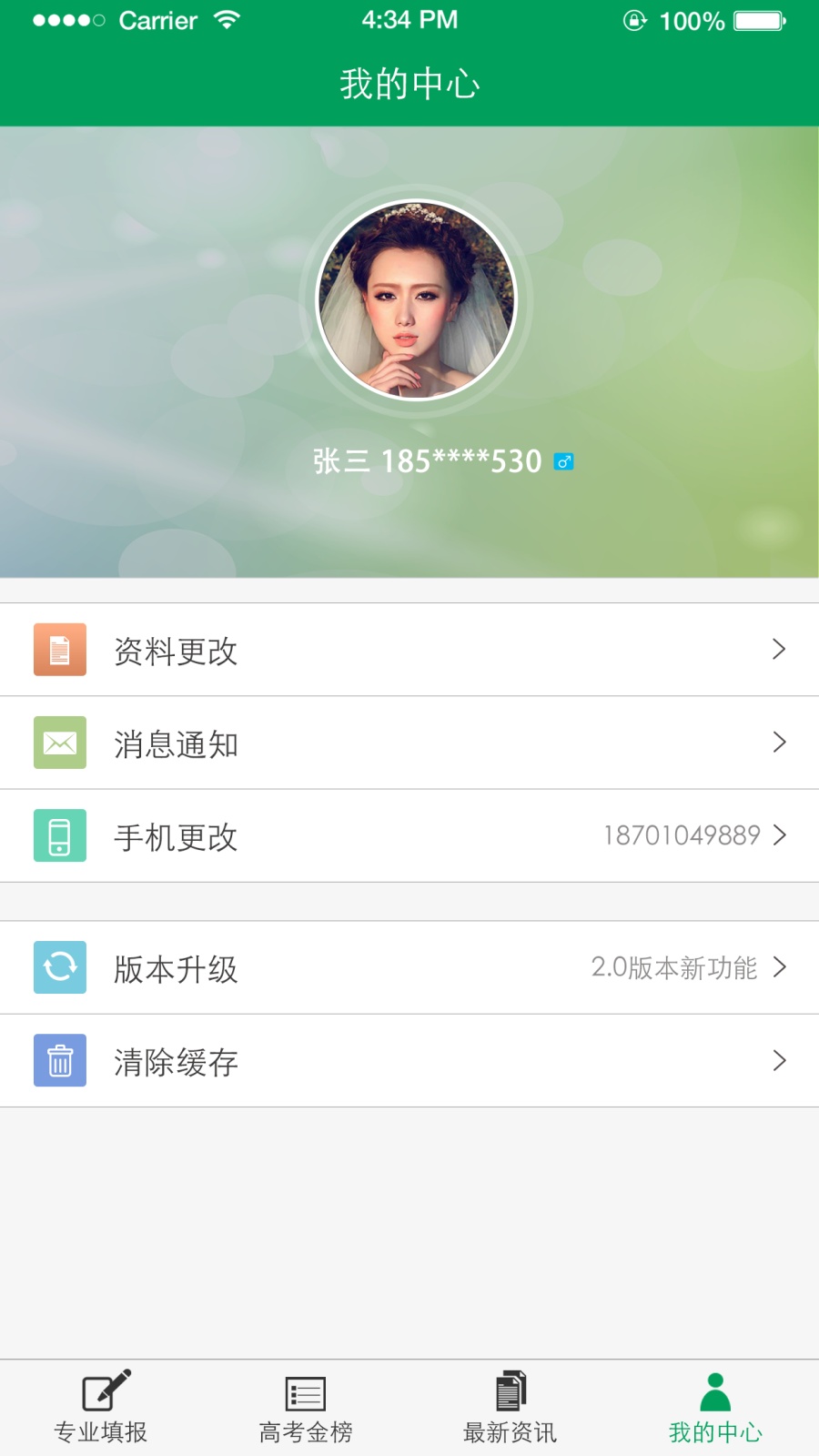Click the 版本升级 refresh icon
The image size is (819, 1456).
point(59,967)
